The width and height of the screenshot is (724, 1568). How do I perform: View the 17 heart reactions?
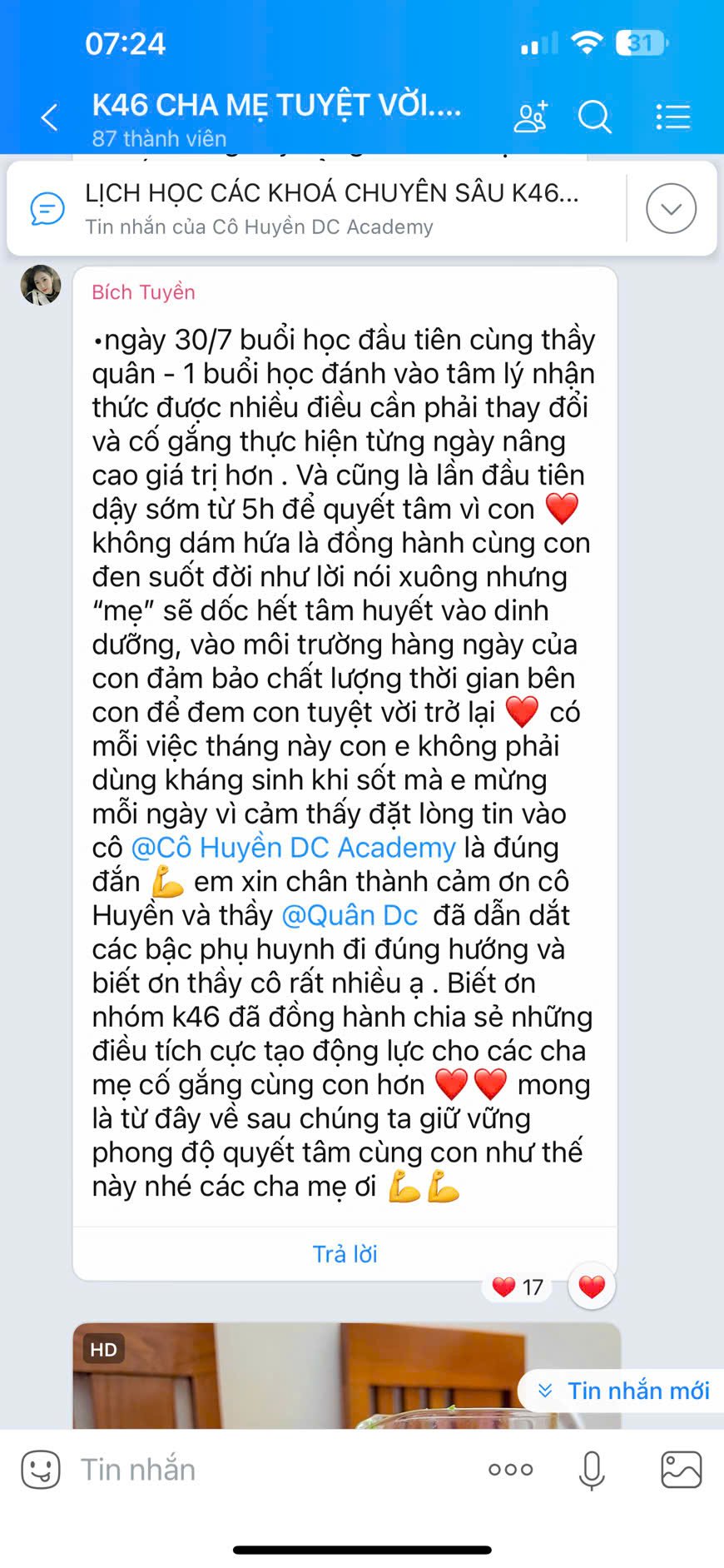pyautogui.click(x=518, y=1287)
